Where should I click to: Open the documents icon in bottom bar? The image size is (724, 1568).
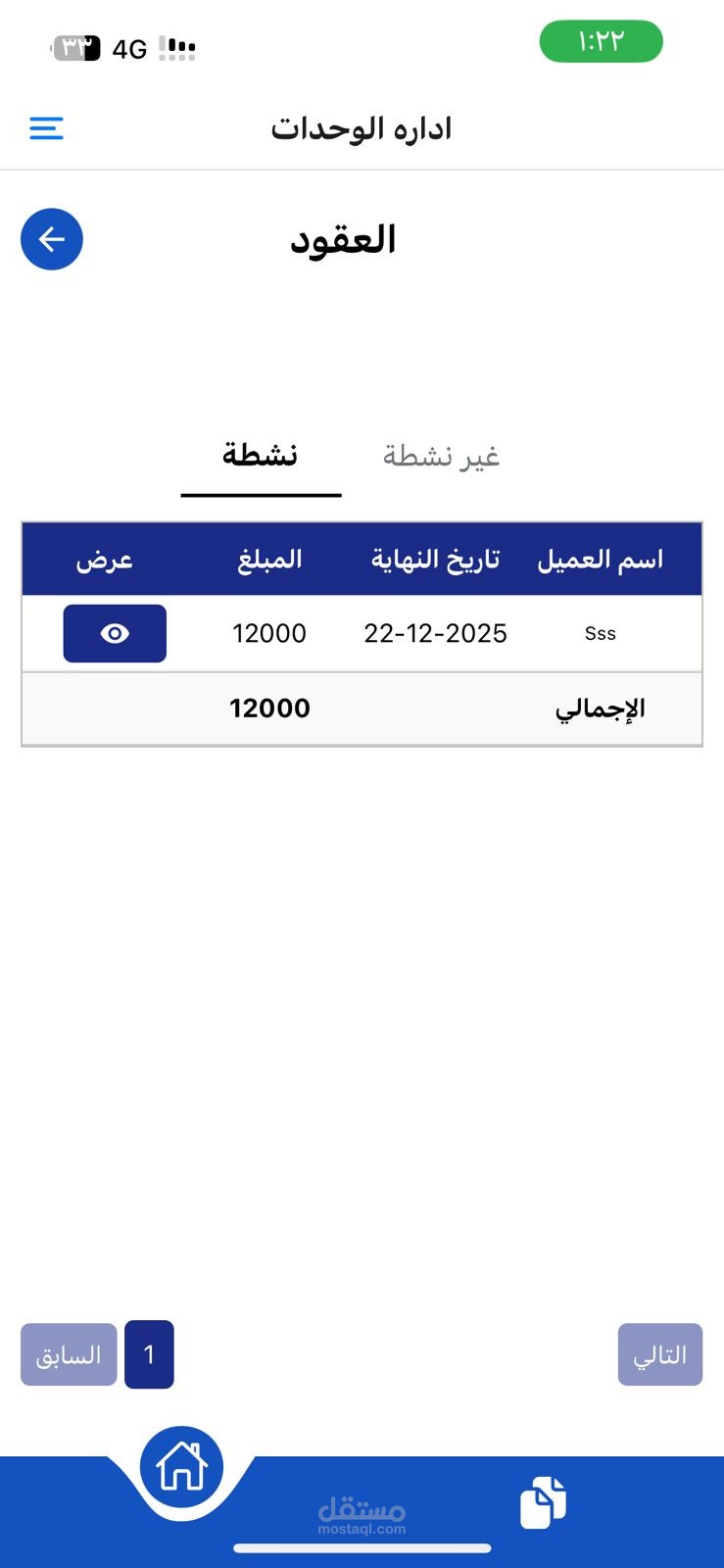[543, 1502]
